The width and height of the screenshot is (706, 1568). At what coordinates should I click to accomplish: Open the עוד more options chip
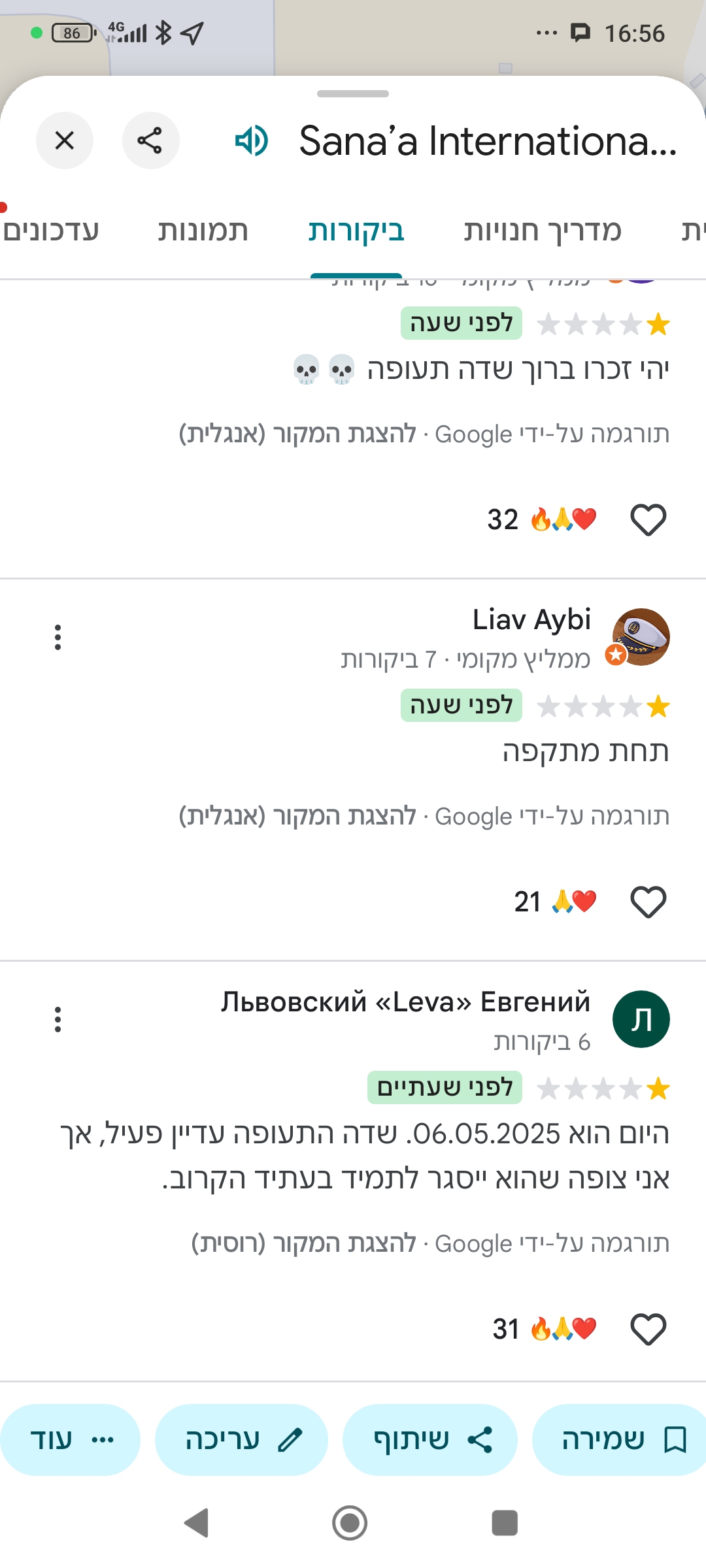pyautogui.click(x=71, y=1440)
